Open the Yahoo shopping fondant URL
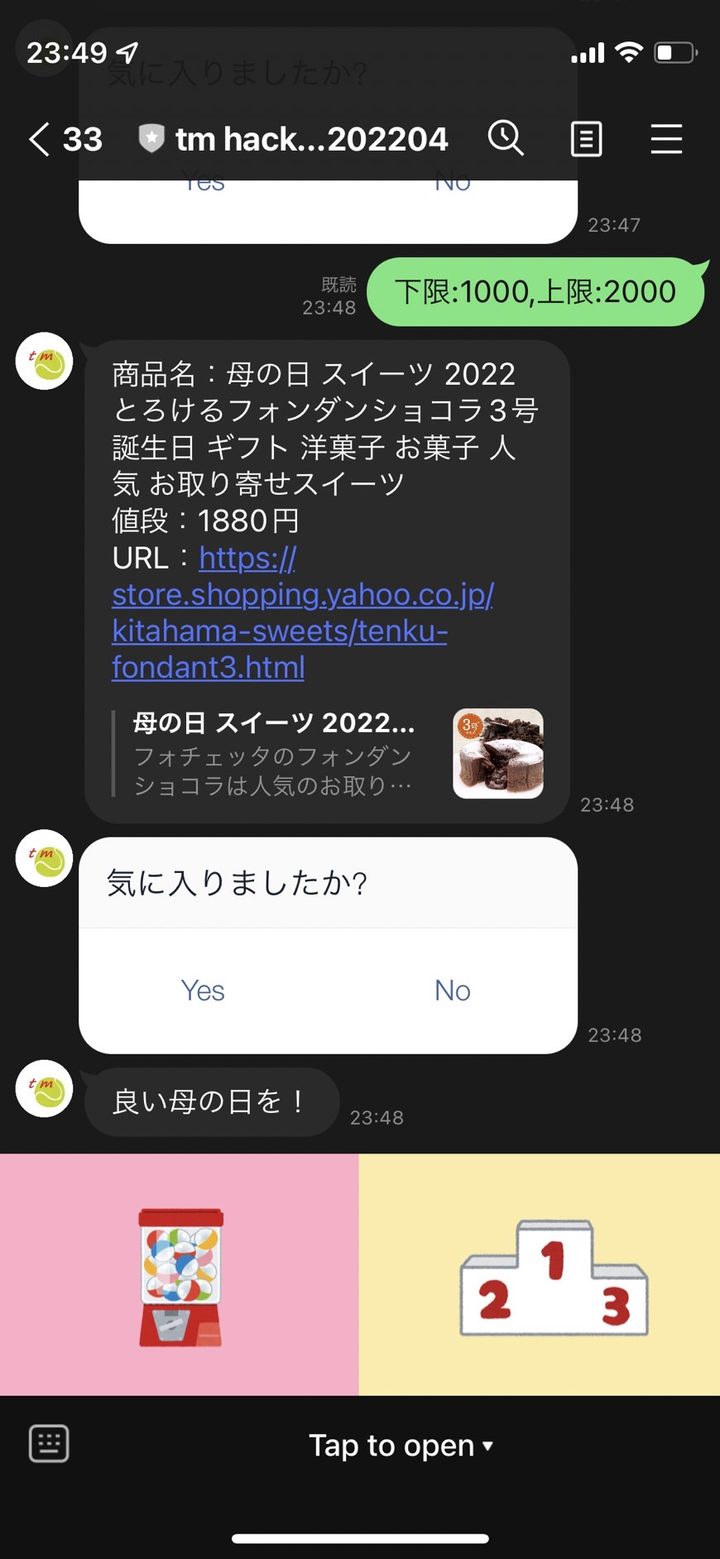 point(302,612)
